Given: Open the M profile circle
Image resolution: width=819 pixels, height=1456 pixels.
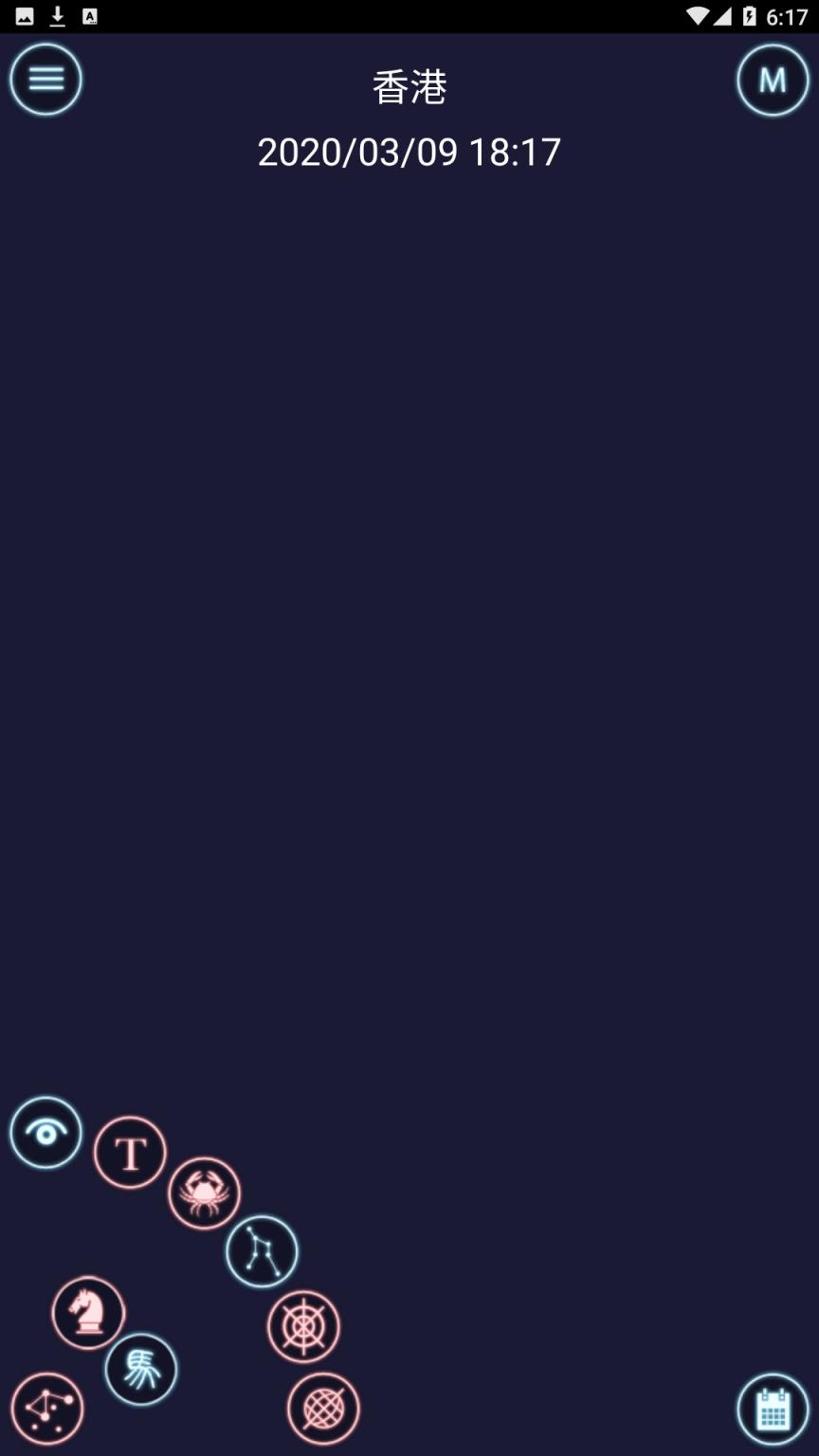Looking at the screenshot, I should (773, 79).
